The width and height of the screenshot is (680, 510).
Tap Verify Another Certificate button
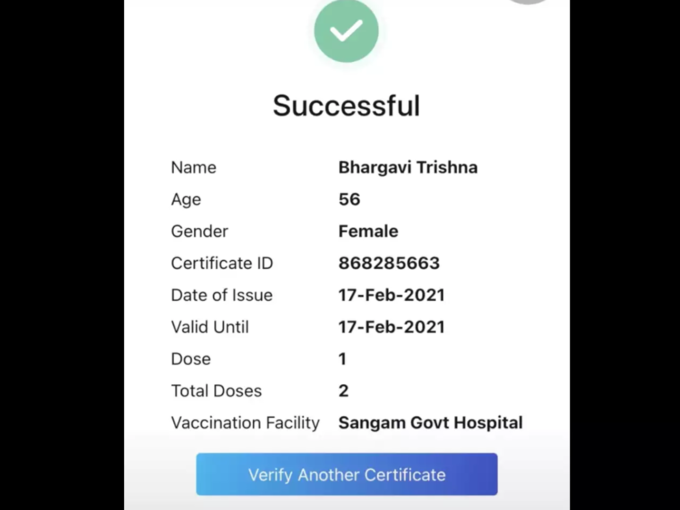pos(346,474)
